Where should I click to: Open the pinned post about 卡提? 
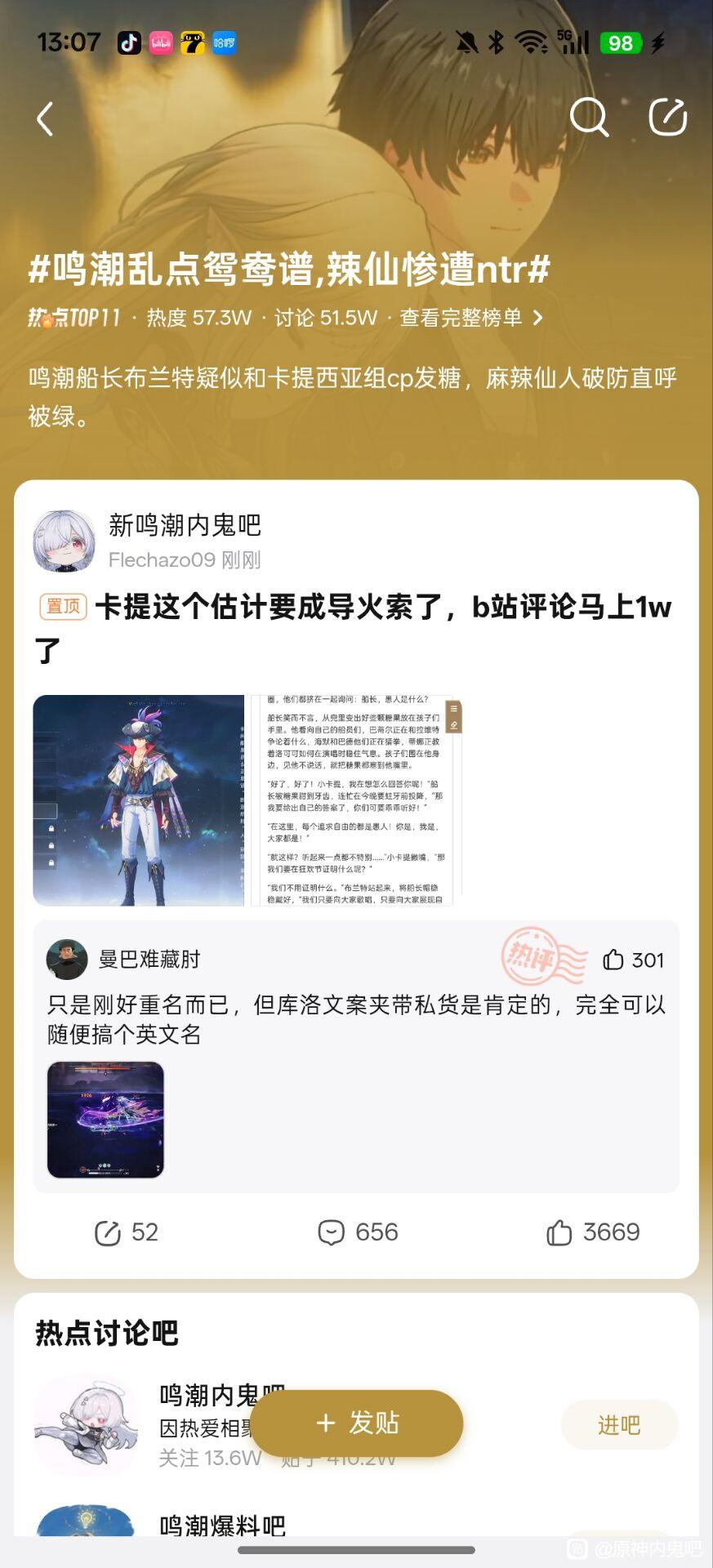[356, 629]
